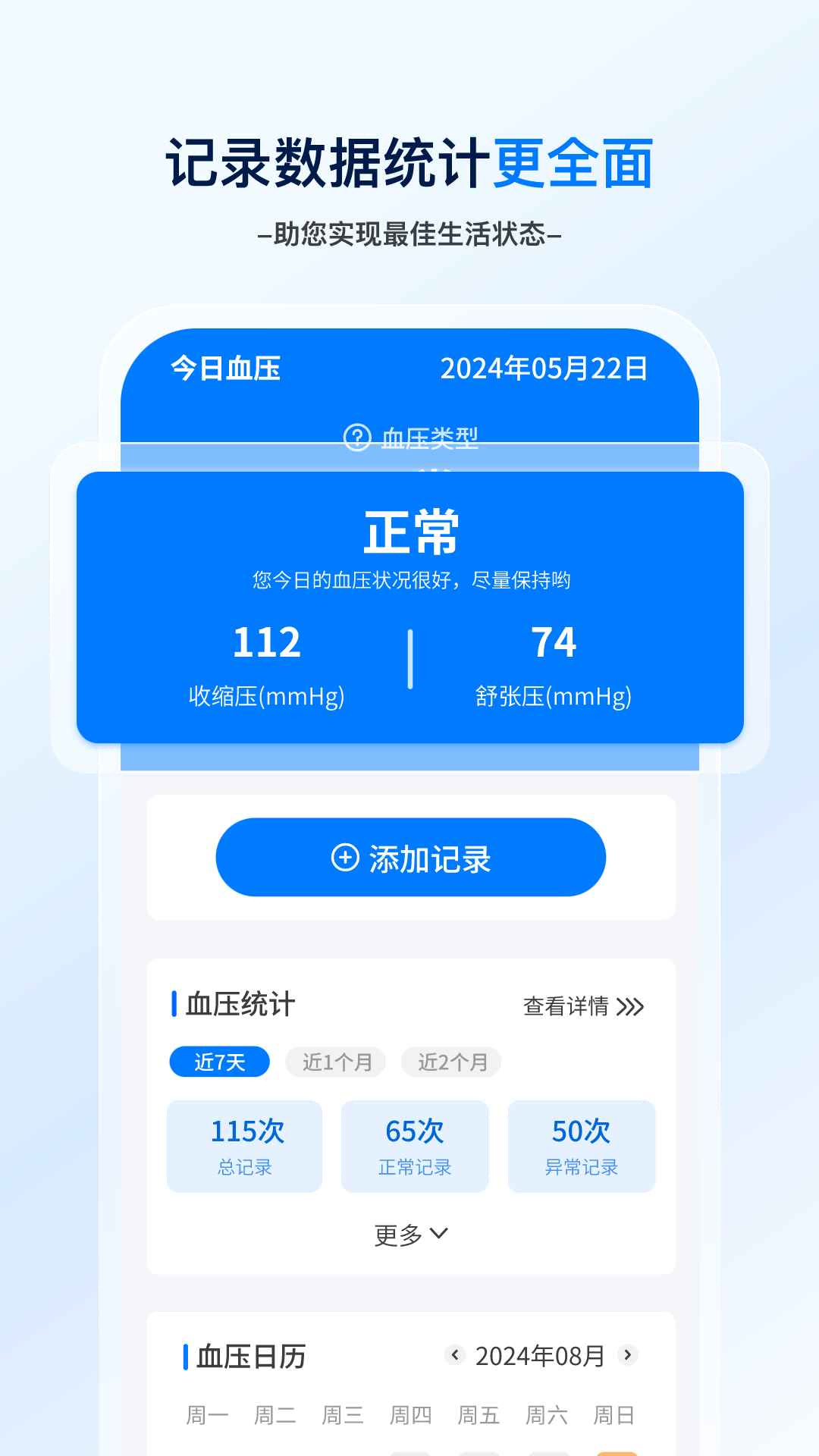Tap the blue 正常 status card
819x1456 pixels.
click(x=409, y=607)
